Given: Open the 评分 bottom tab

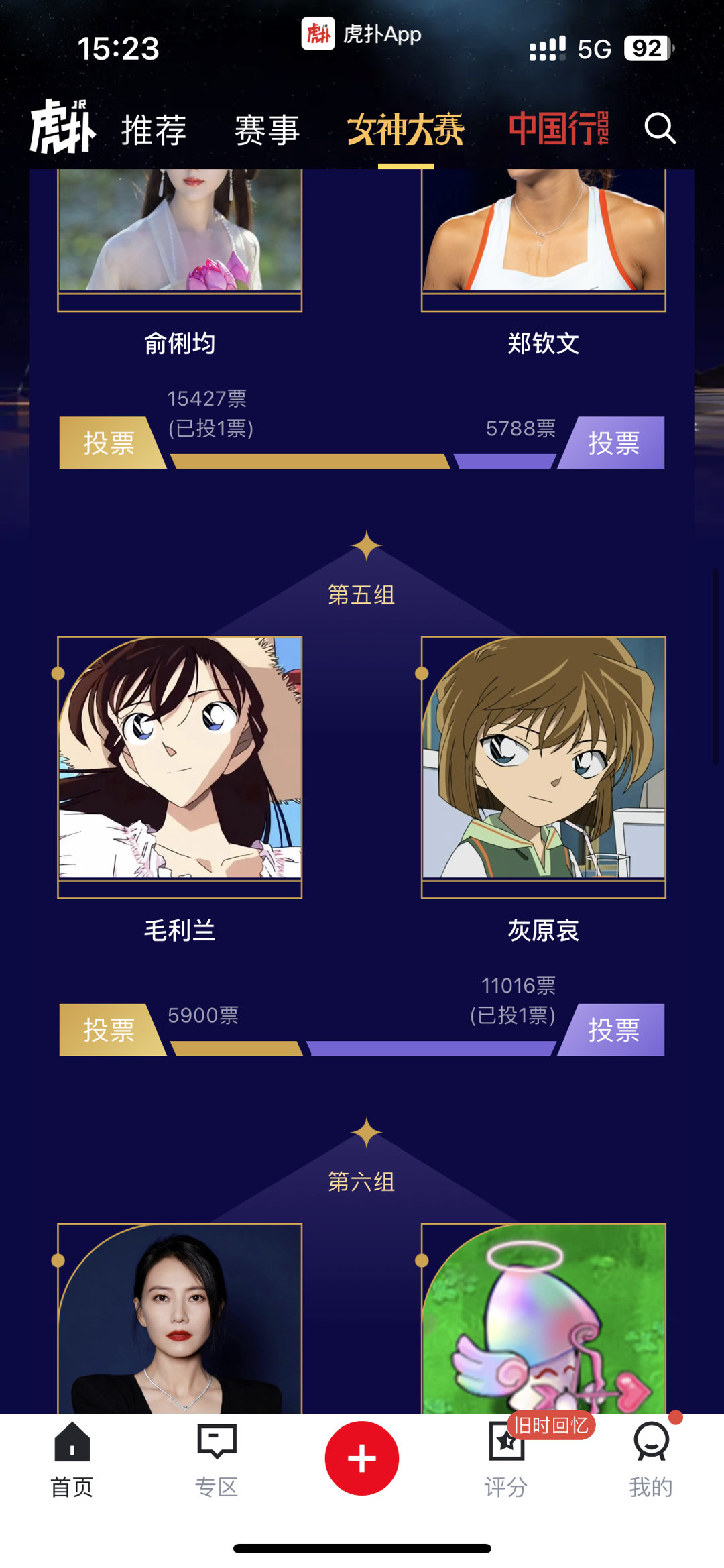Looking at the screenshot, I should pos(506,1460).
